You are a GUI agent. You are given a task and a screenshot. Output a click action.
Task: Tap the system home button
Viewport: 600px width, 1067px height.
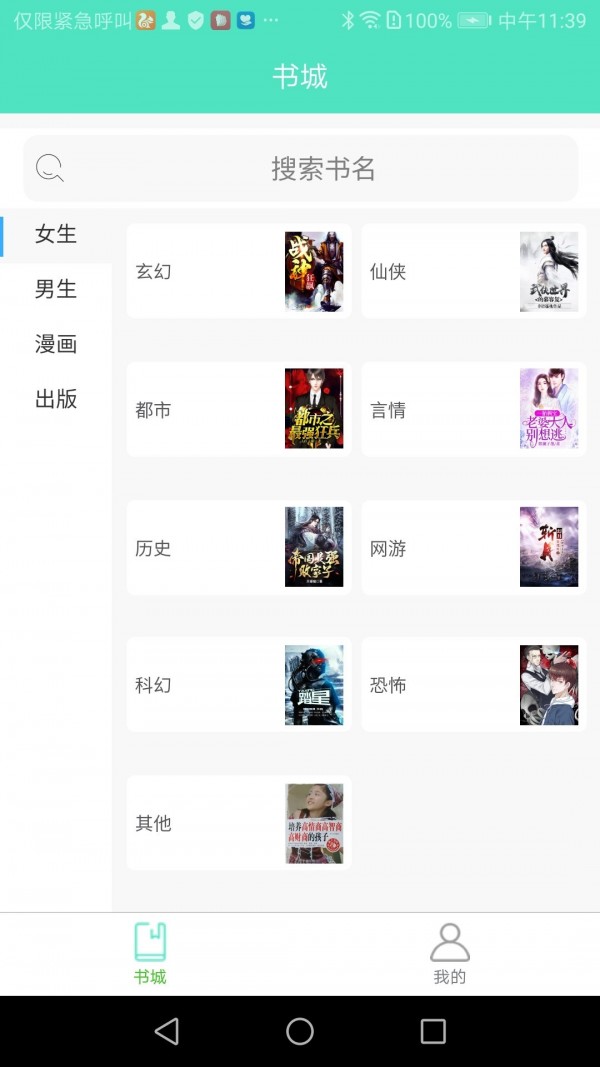(x=300, y=1031)
